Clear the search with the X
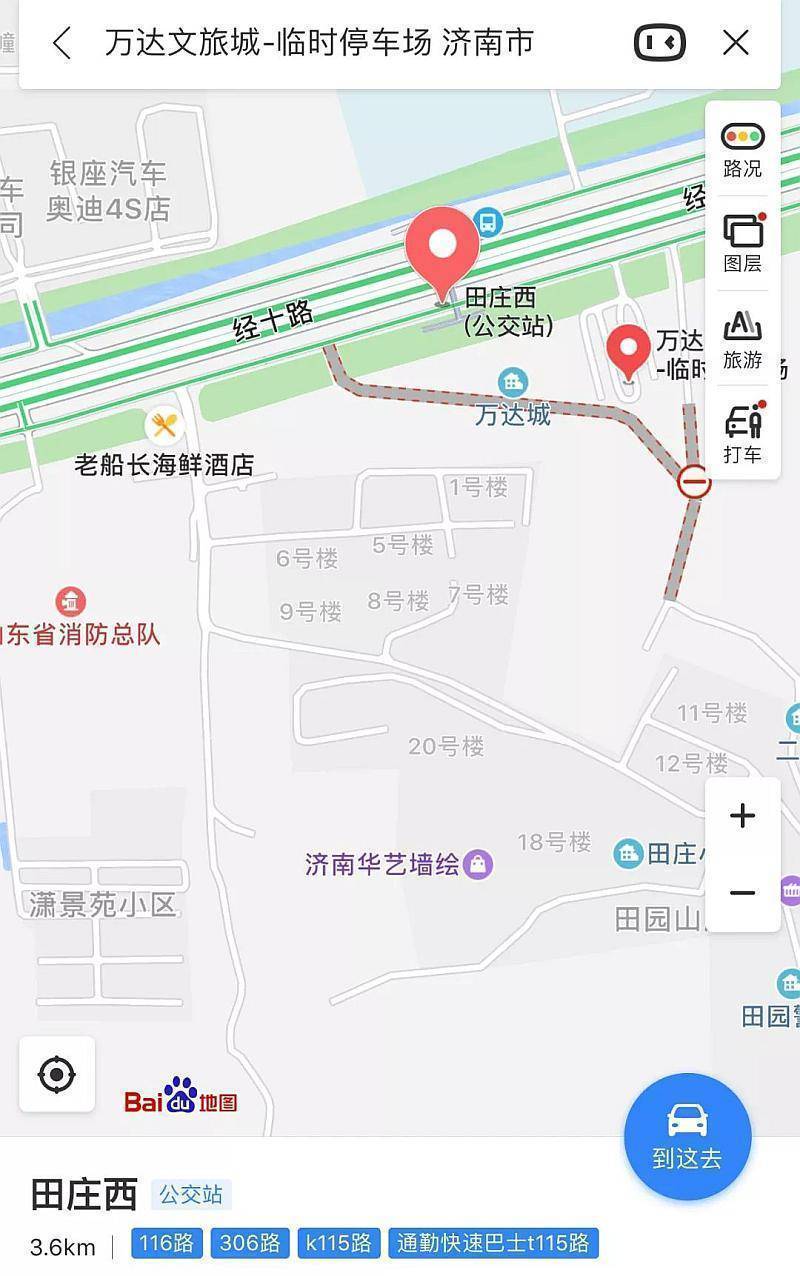Image resolution: width=800 pixels, height=1276 pixels. click(x=736, y=43)
